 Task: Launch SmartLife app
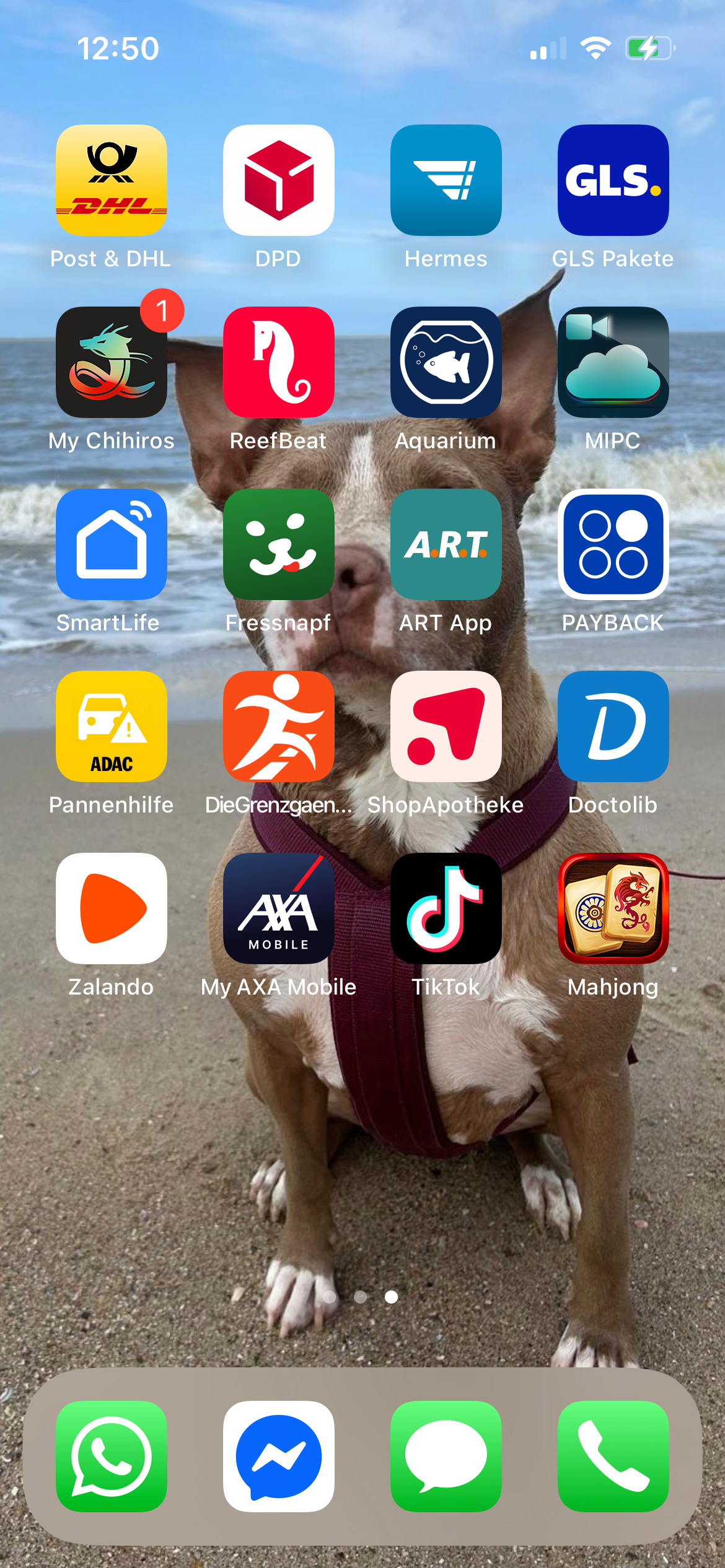[112, 544]
